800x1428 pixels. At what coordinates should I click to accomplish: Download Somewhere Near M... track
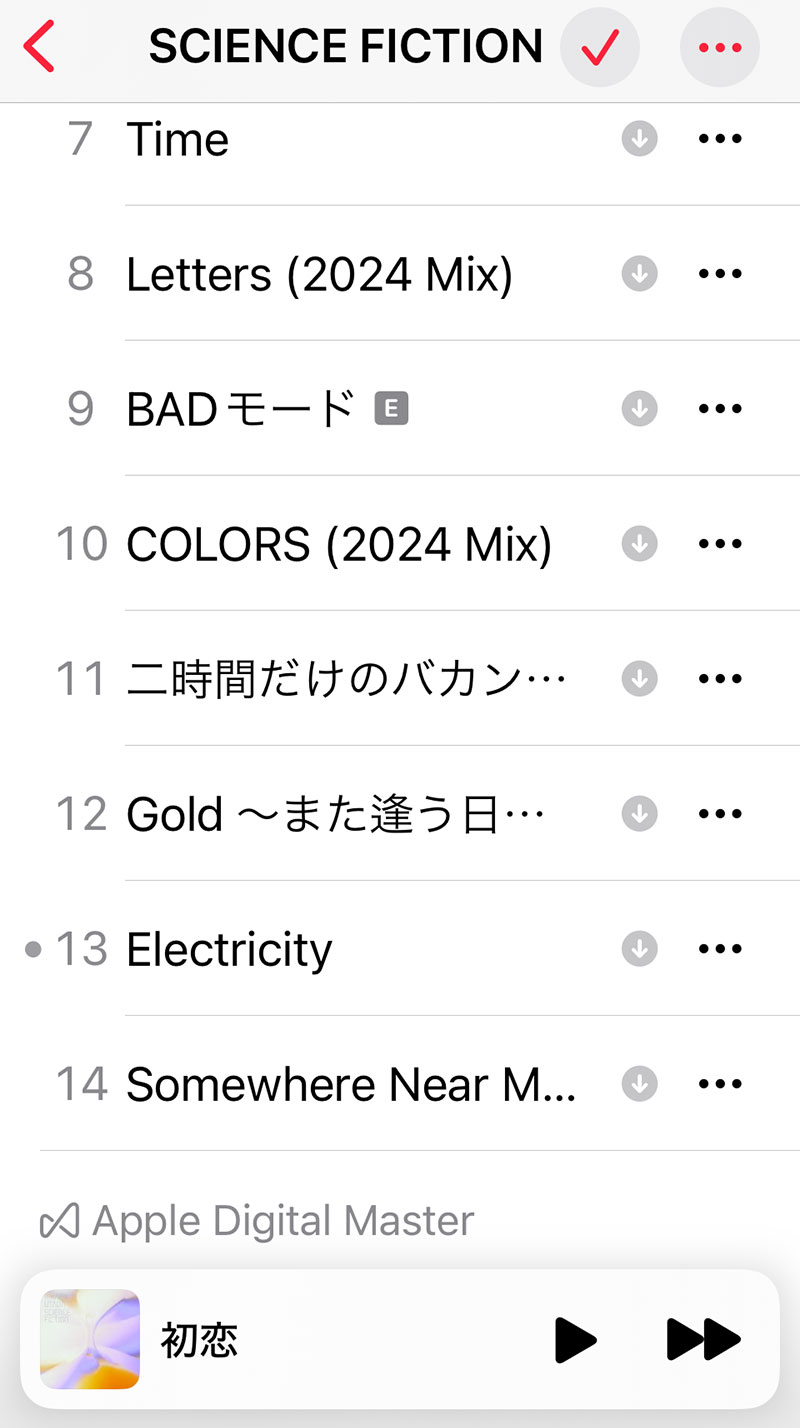pyautogui.click(x=640, y=1084)
